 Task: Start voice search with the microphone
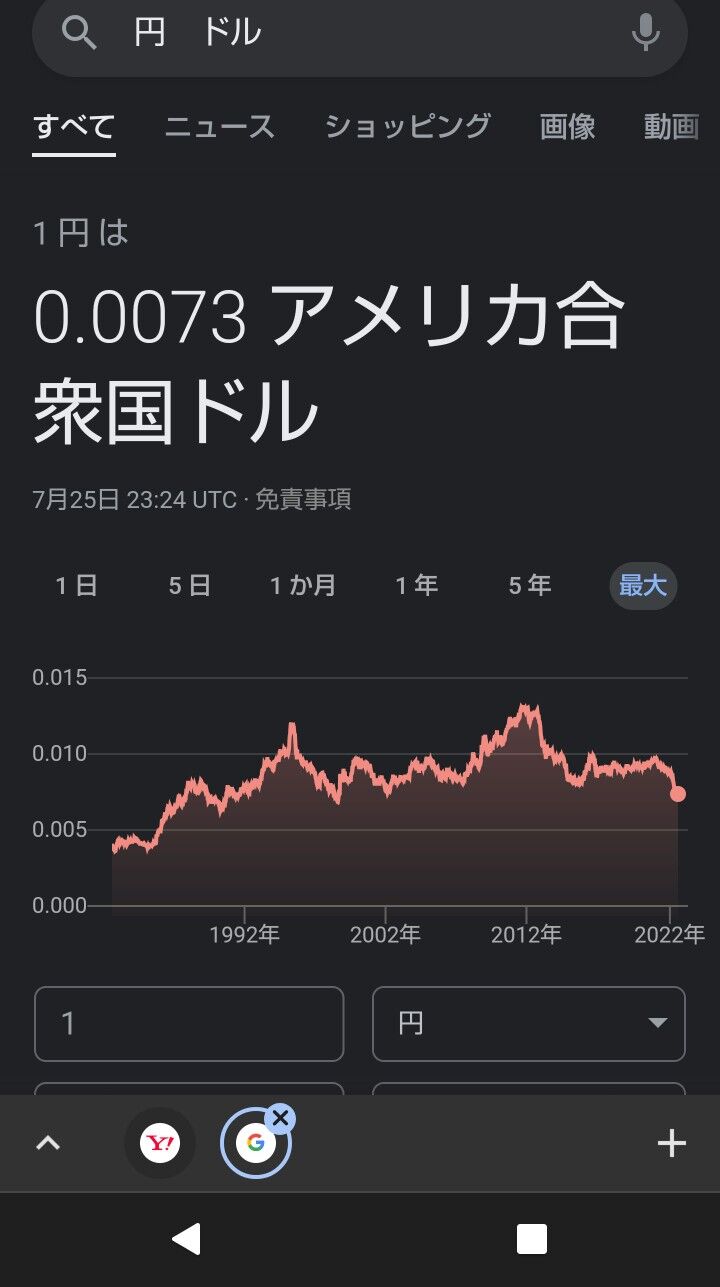tap(646, 32)
